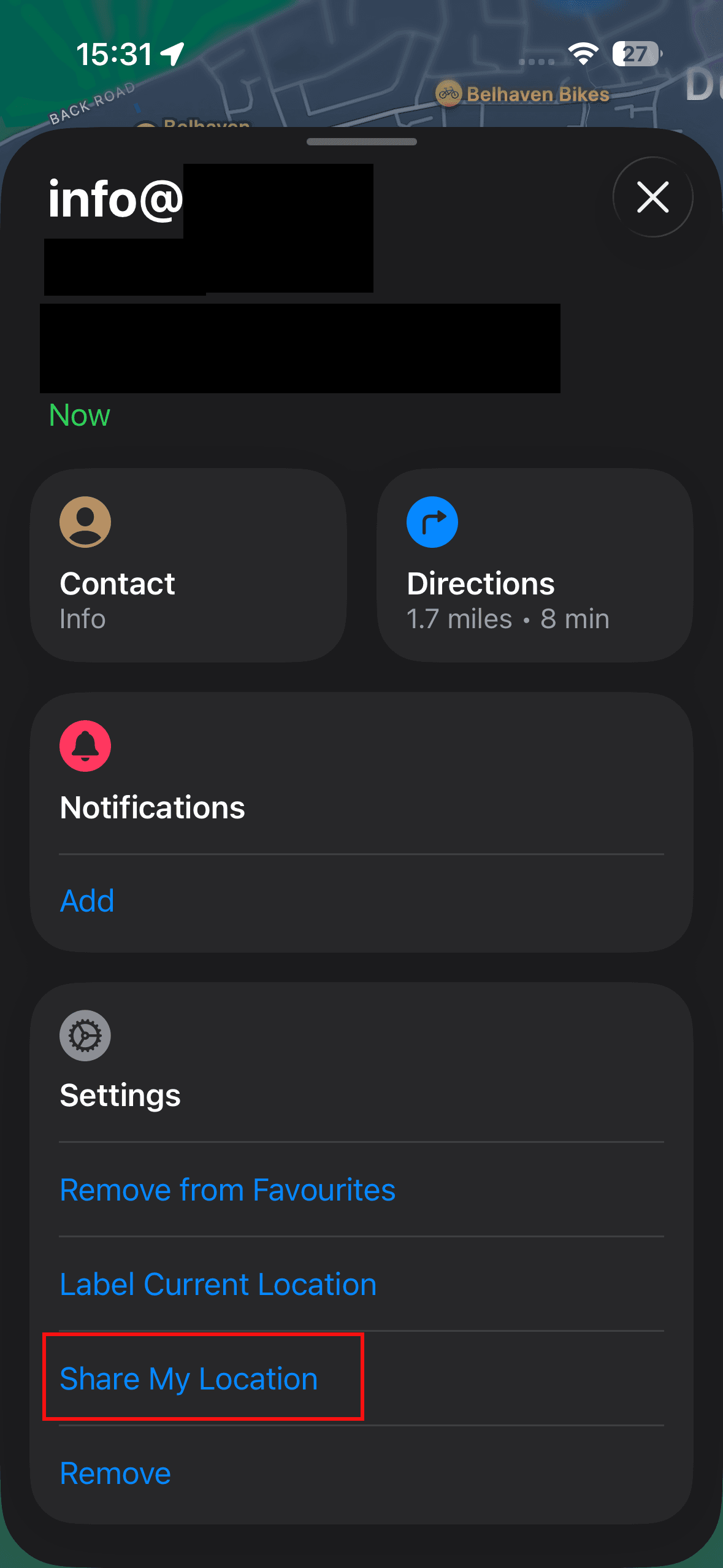Open Contact Info card
723x1568 pixels.
pos(188,565)
